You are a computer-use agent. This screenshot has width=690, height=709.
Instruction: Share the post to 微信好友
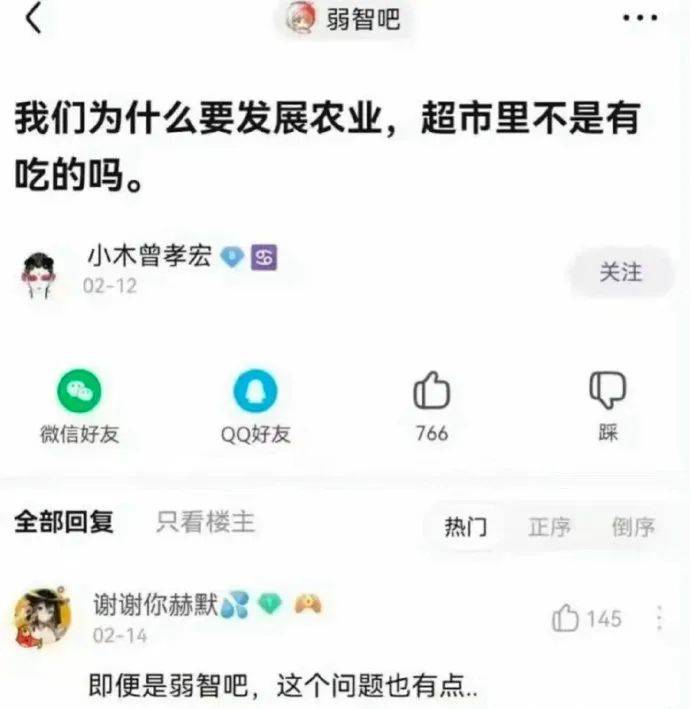pyautogui.click(x=79, y=391)
